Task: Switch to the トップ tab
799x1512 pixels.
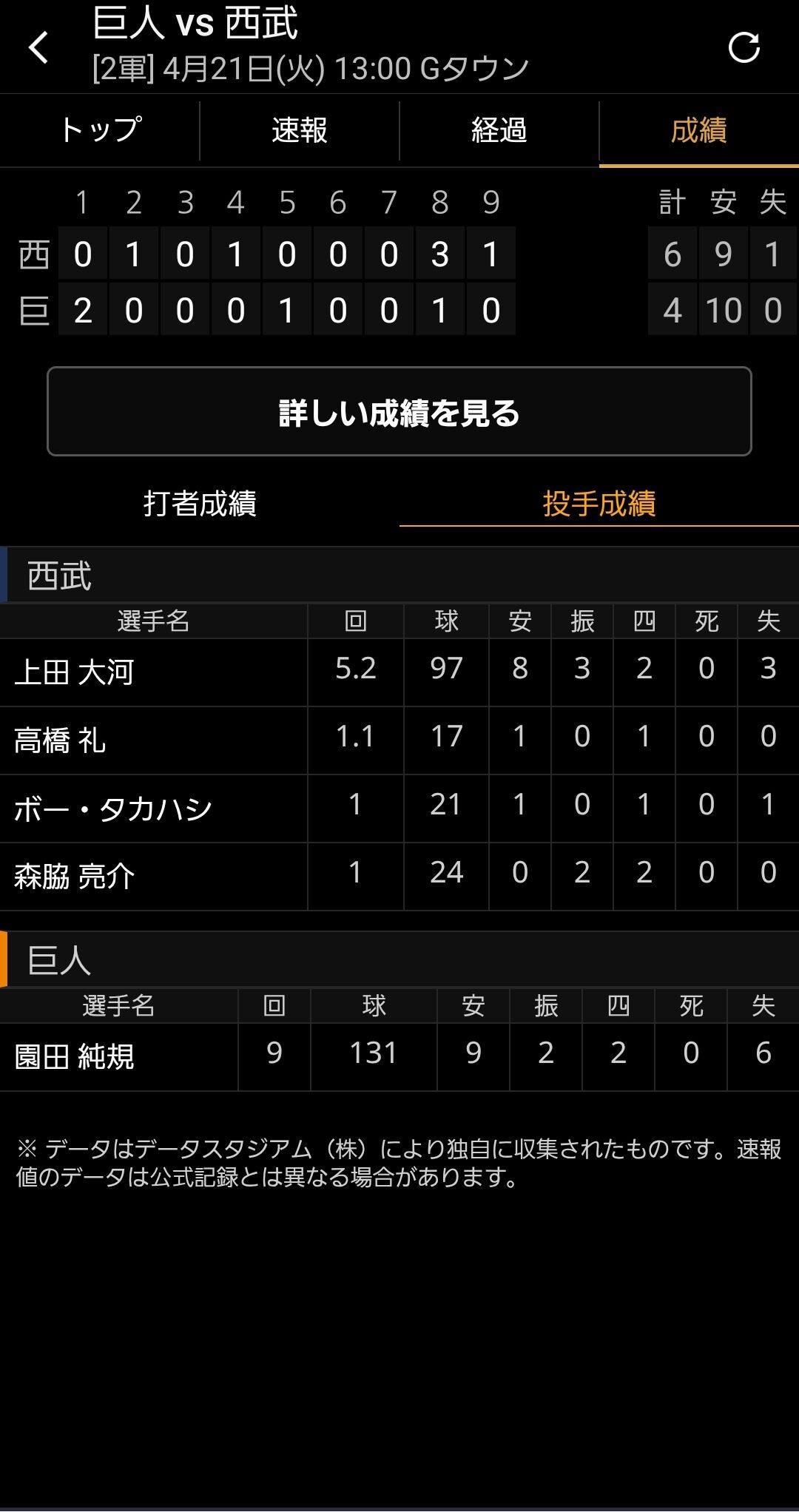Action: pos(100,130)
